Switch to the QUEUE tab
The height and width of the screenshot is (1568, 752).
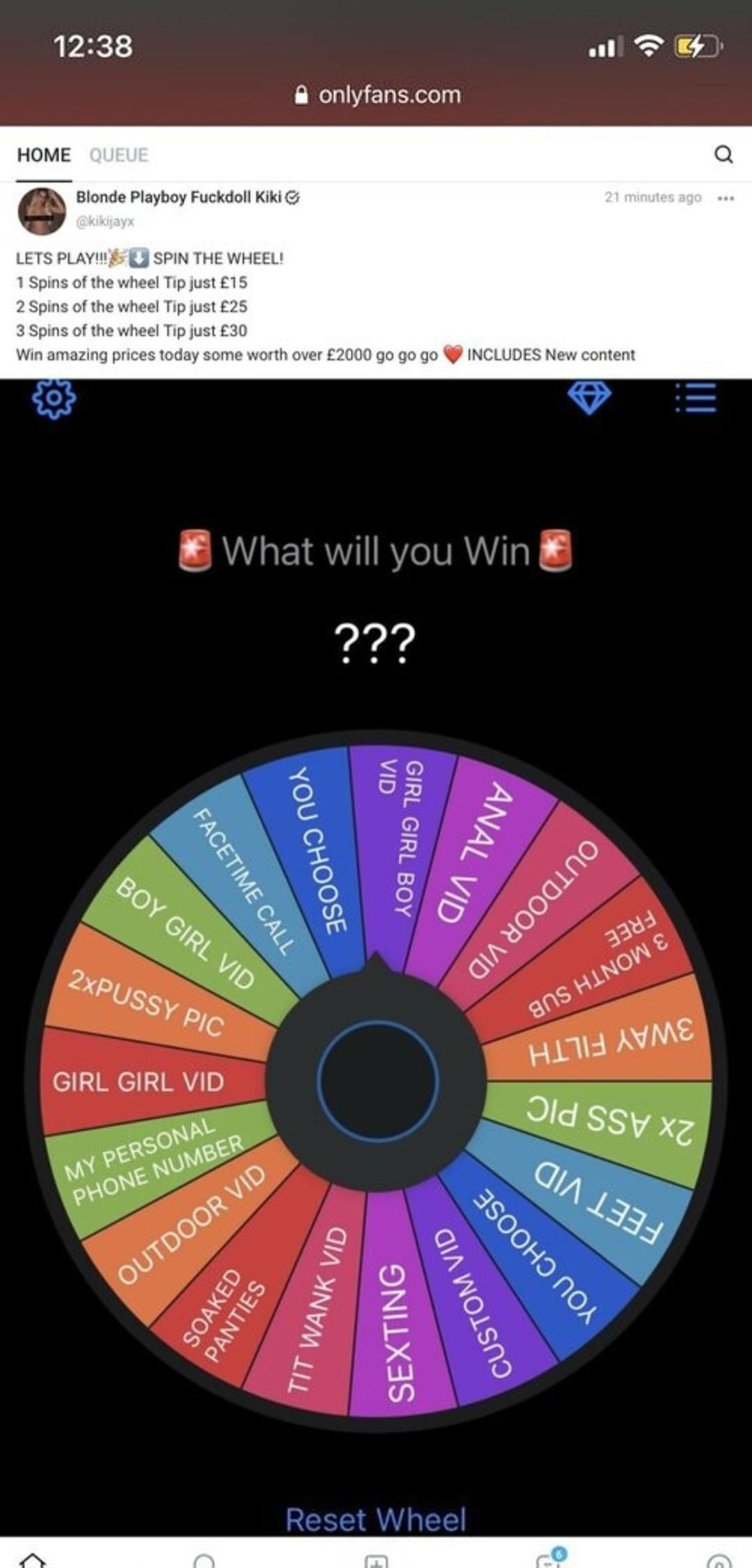(118, 155)
